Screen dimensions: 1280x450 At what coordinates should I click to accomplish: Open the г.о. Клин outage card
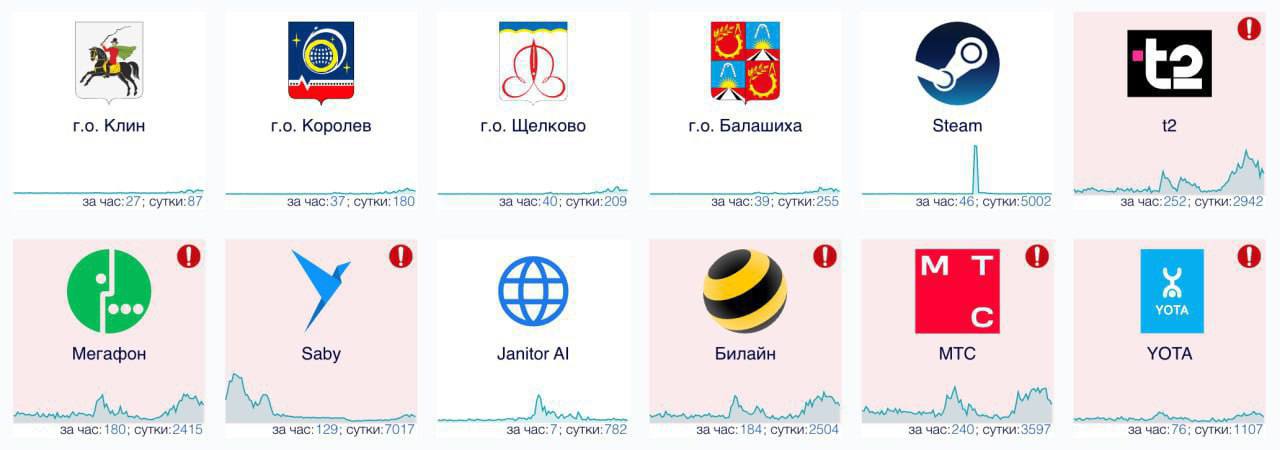pos(109,110)
